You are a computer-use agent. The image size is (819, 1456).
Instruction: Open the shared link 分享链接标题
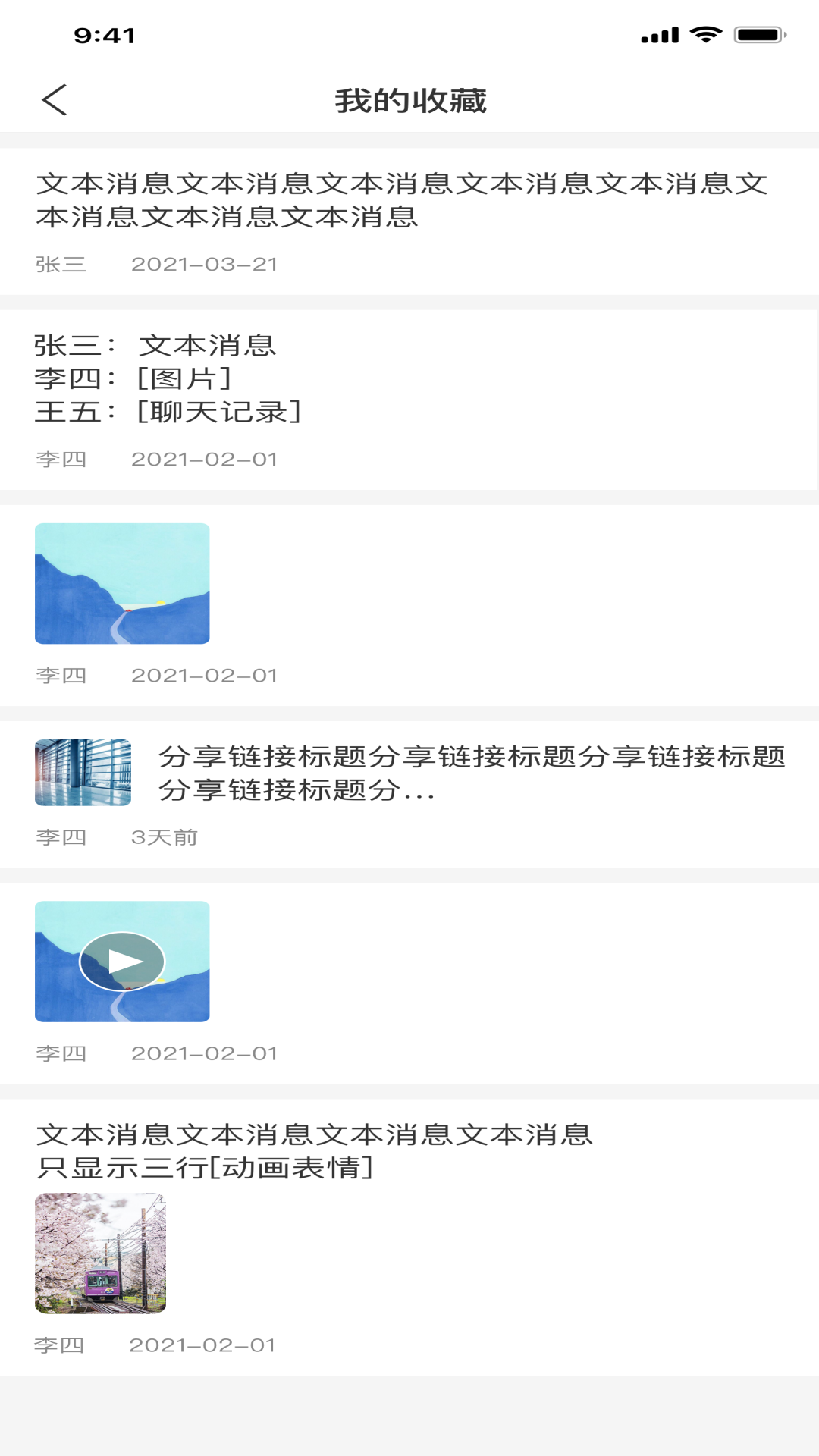(x=470, y=773)
